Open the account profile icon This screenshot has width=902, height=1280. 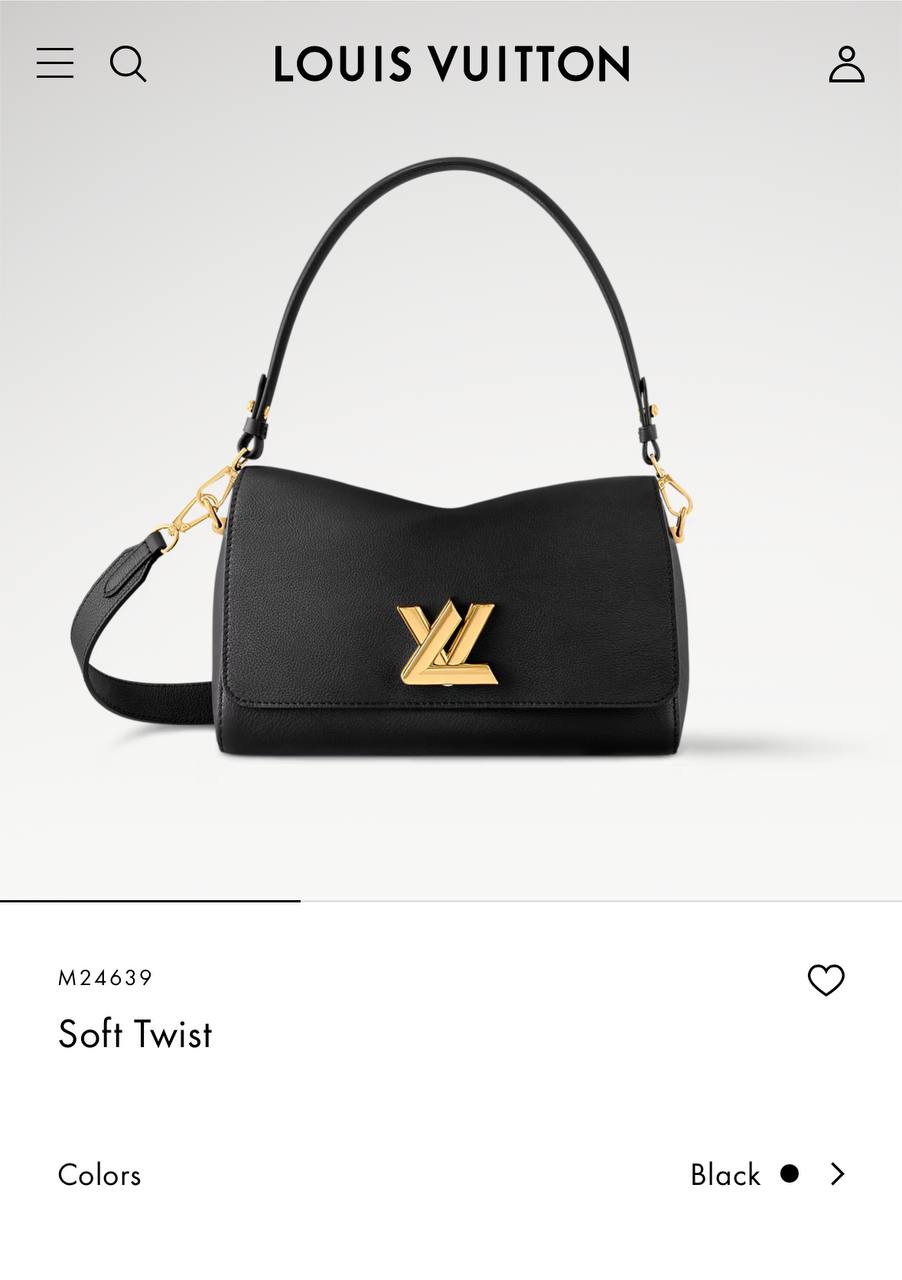846,64
